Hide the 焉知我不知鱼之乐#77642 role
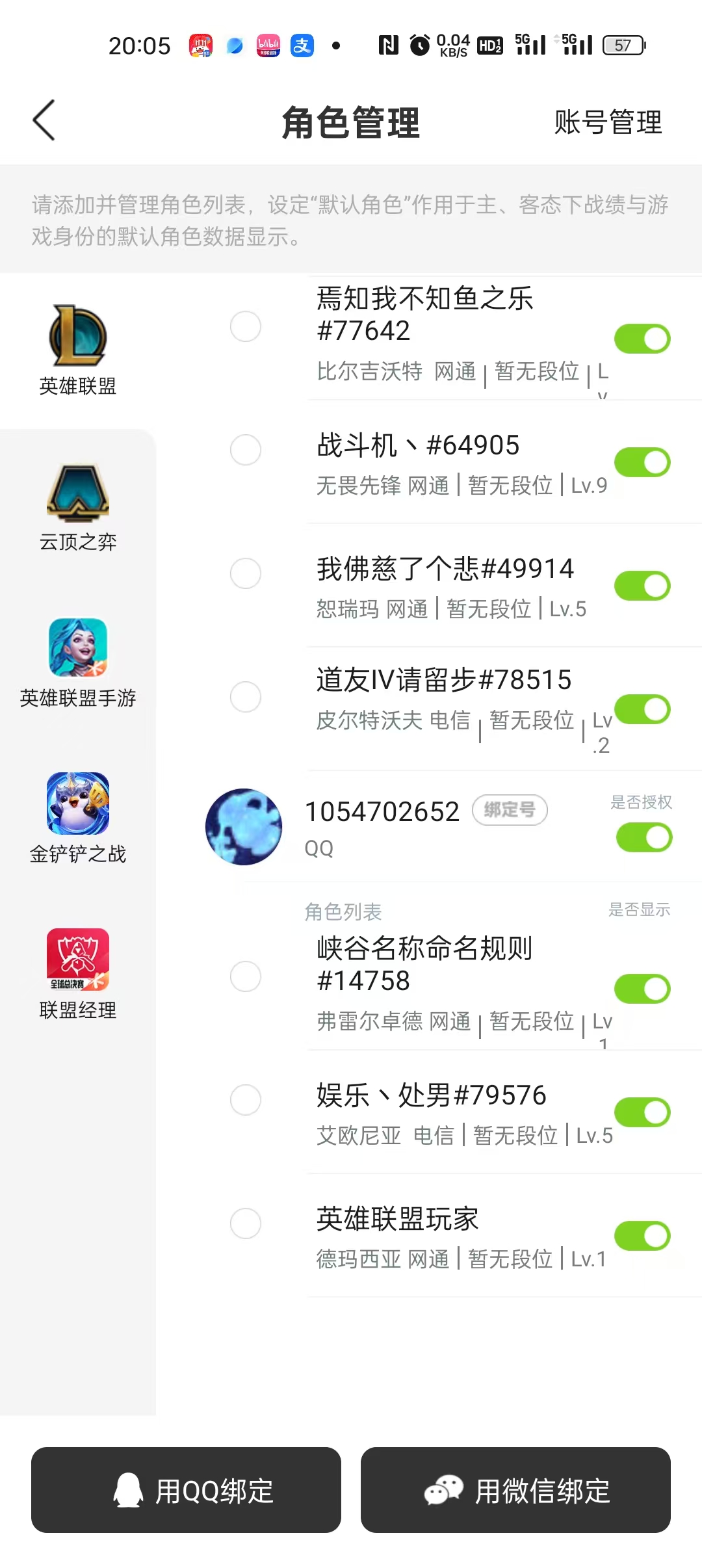Viewport: 702px width, 1568px height. click(x=642, y=339)
